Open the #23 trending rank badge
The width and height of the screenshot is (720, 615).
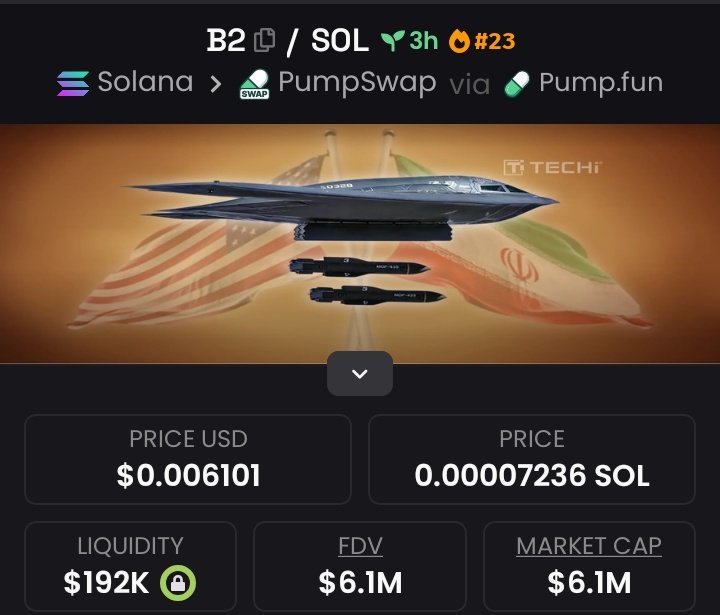coord(482,41)
